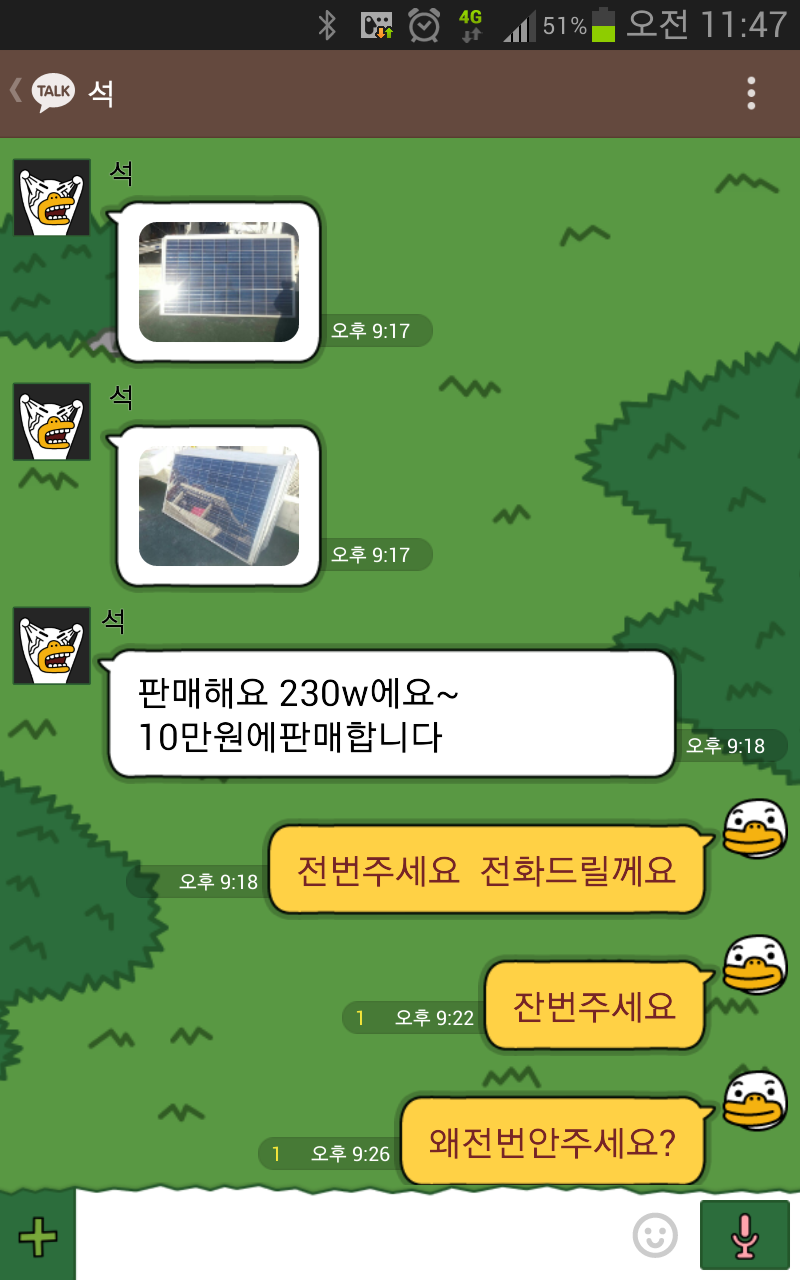Tap the message input field

click(x=352, y=1238)
